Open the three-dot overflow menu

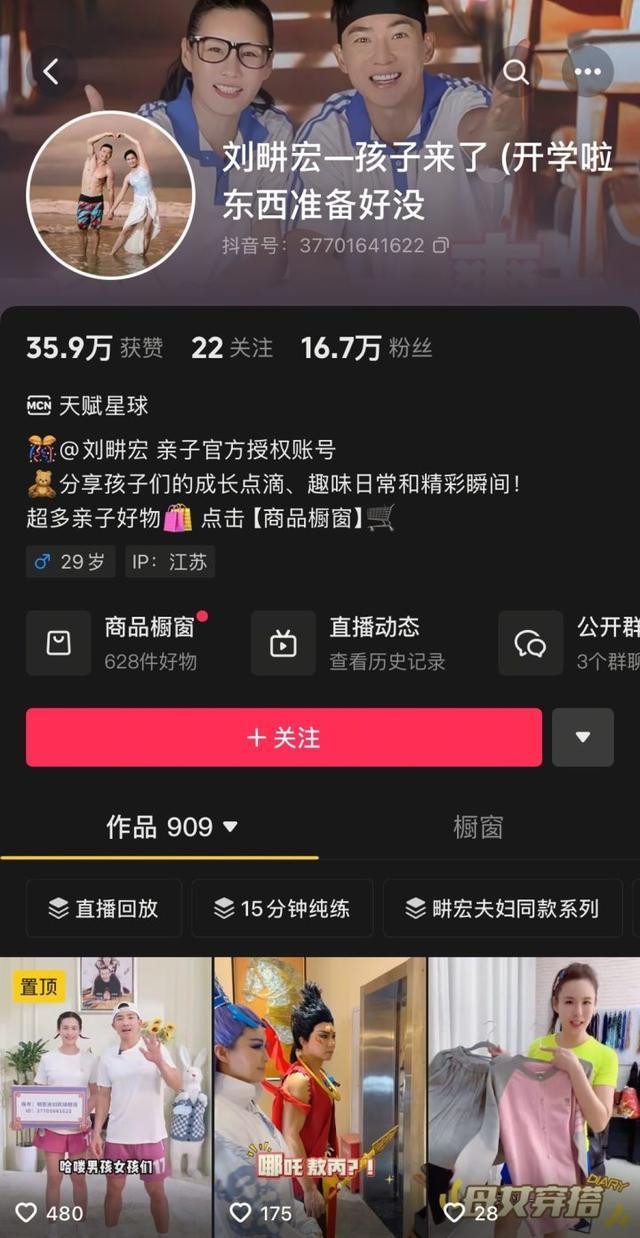pos(587,71)
